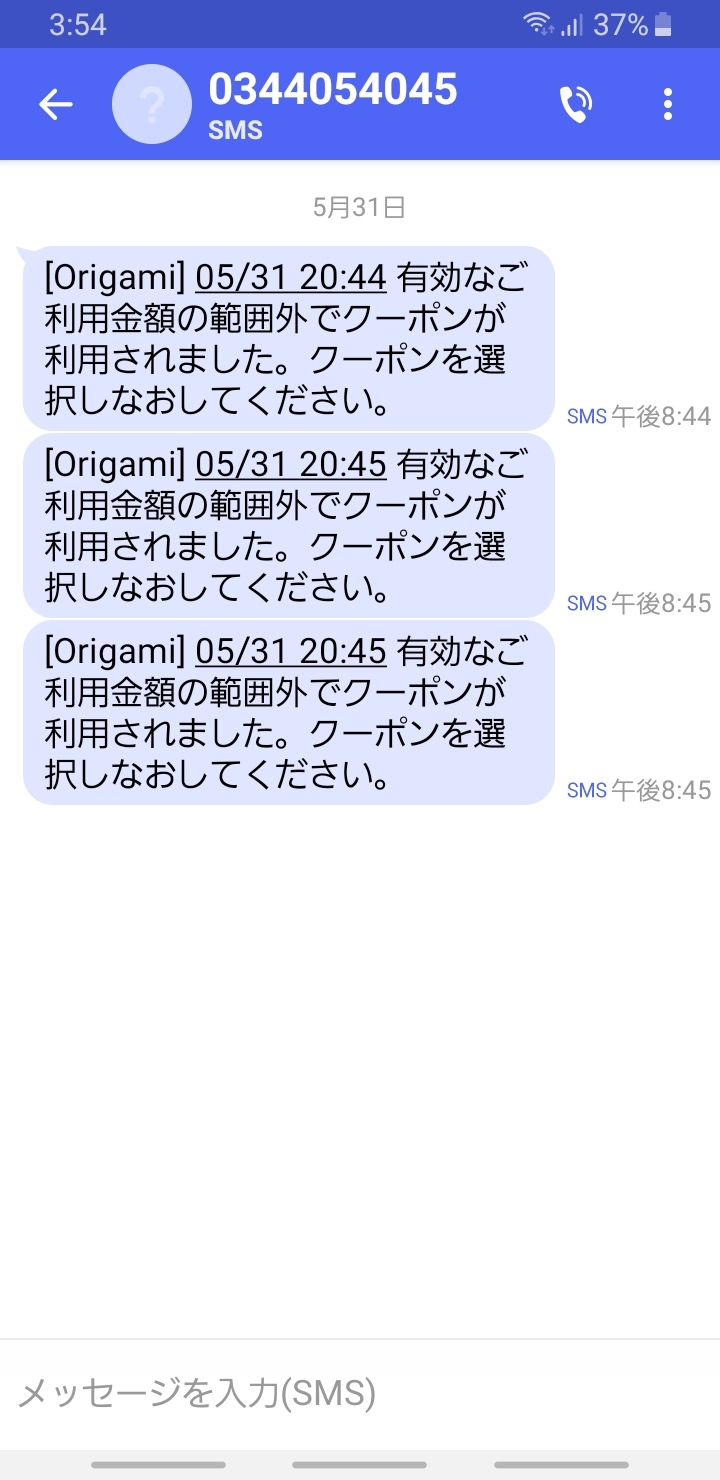
Task: Open the overflow menu
Action: point(667,104)
